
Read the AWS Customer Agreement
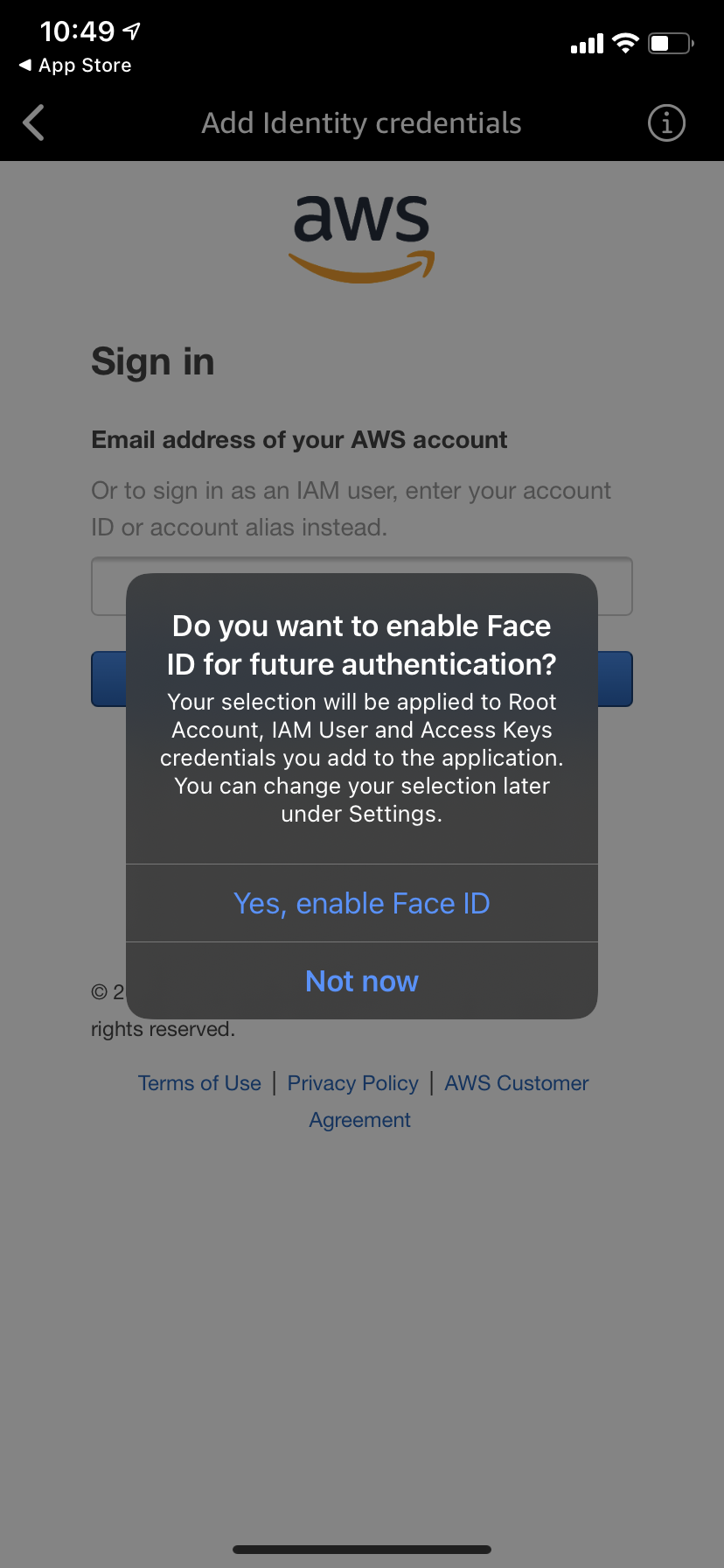pos(516,1083)
